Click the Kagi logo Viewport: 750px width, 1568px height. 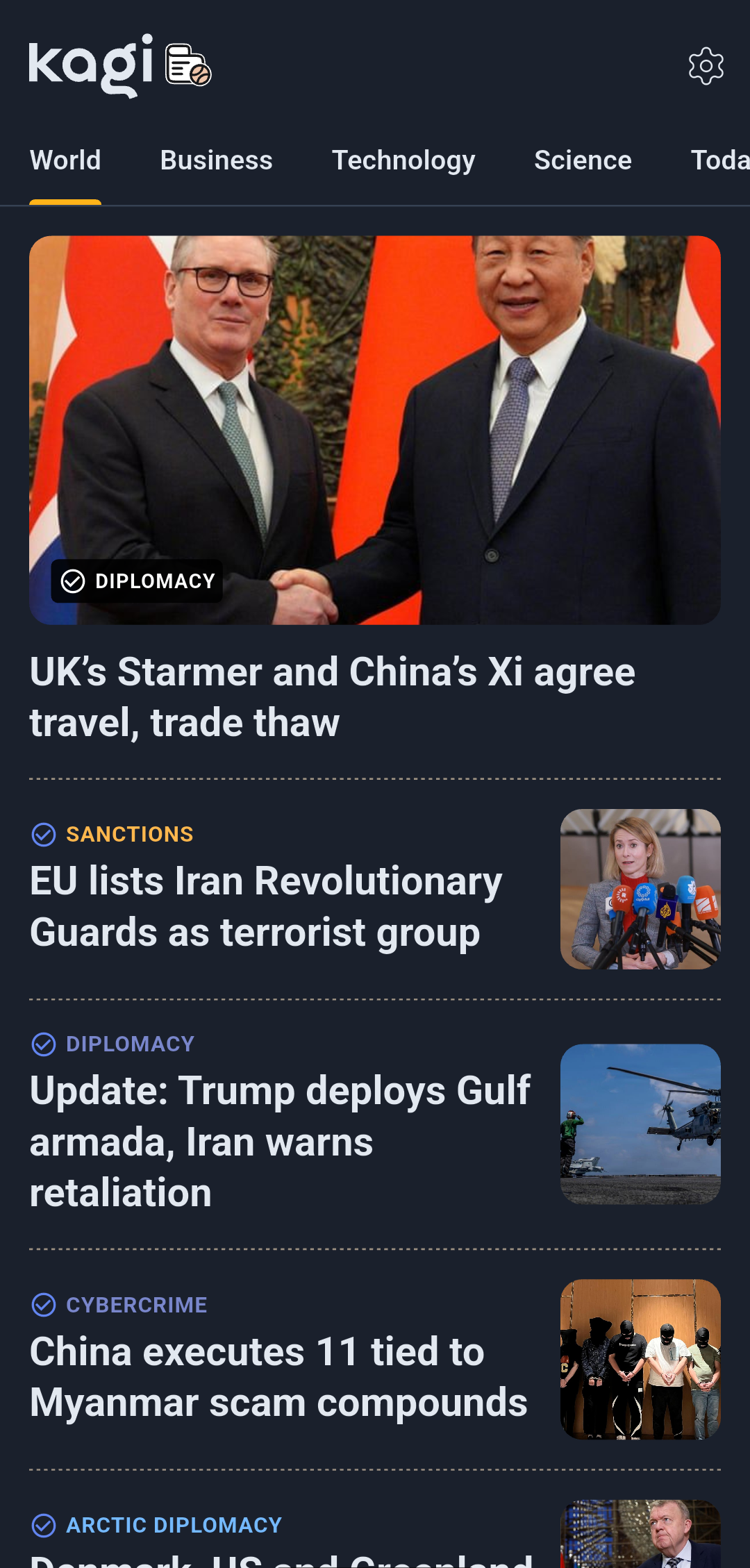(90, 66)
